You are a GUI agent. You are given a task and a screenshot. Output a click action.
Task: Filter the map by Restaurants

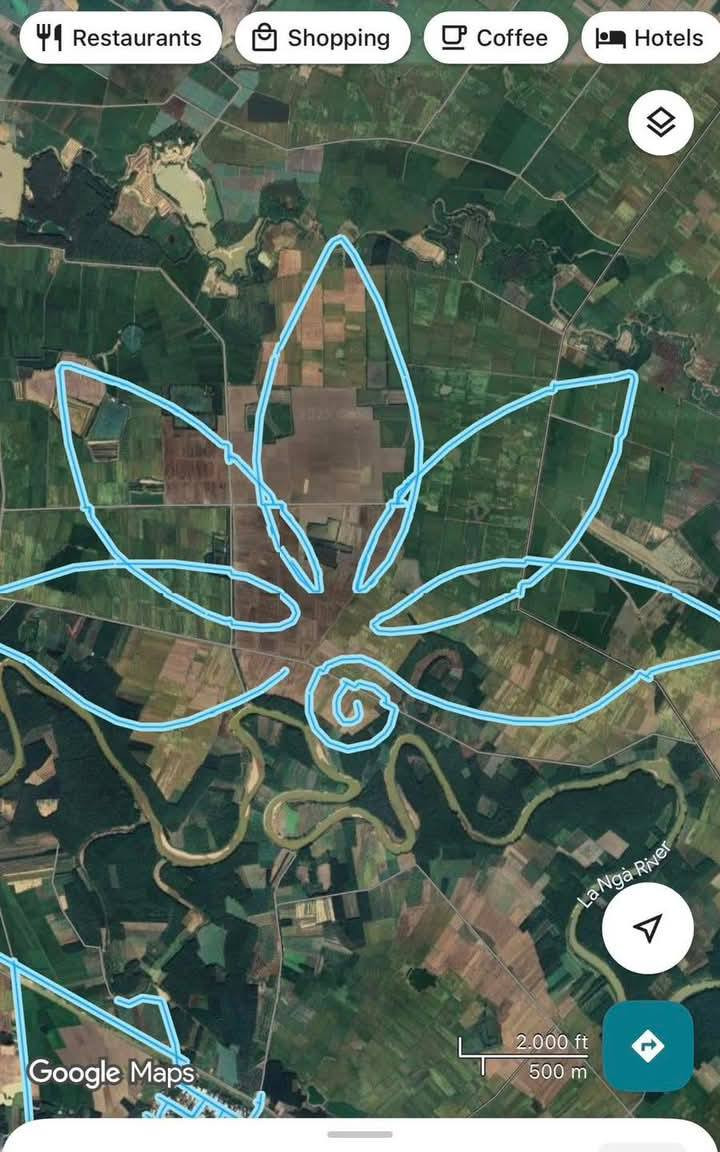(120, 38)
